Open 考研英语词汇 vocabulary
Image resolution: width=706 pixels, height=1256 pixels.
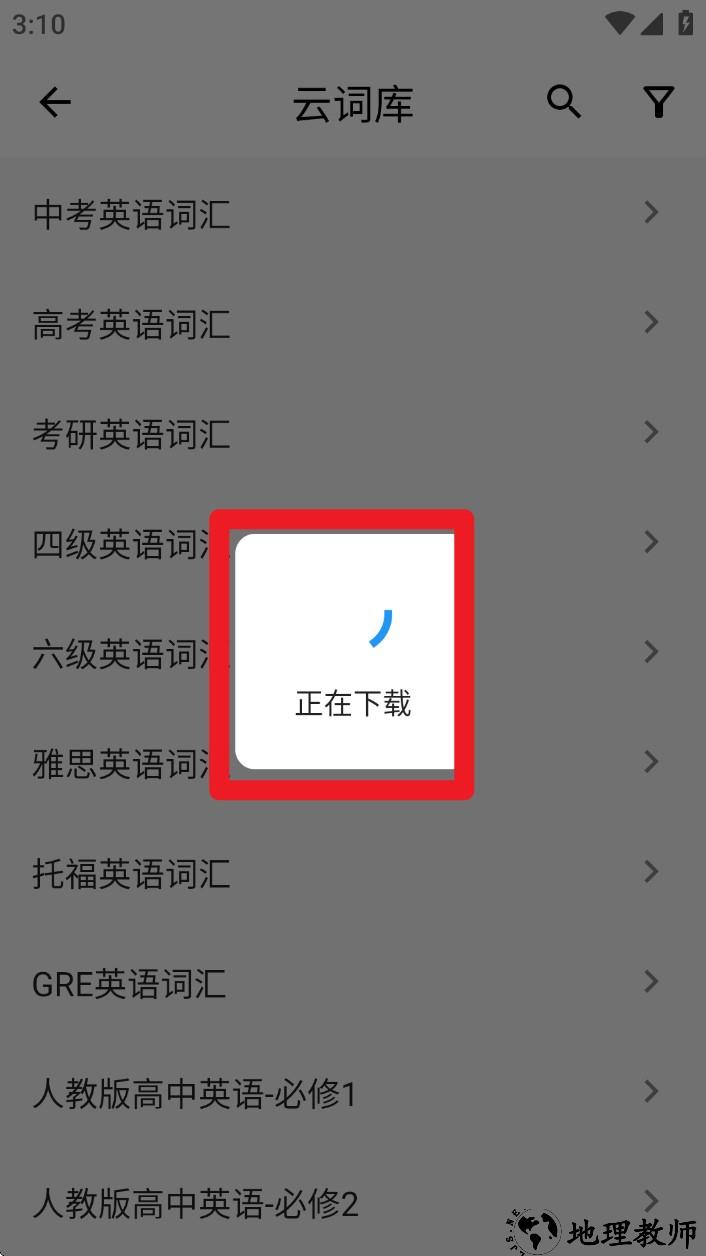(132, 434)
